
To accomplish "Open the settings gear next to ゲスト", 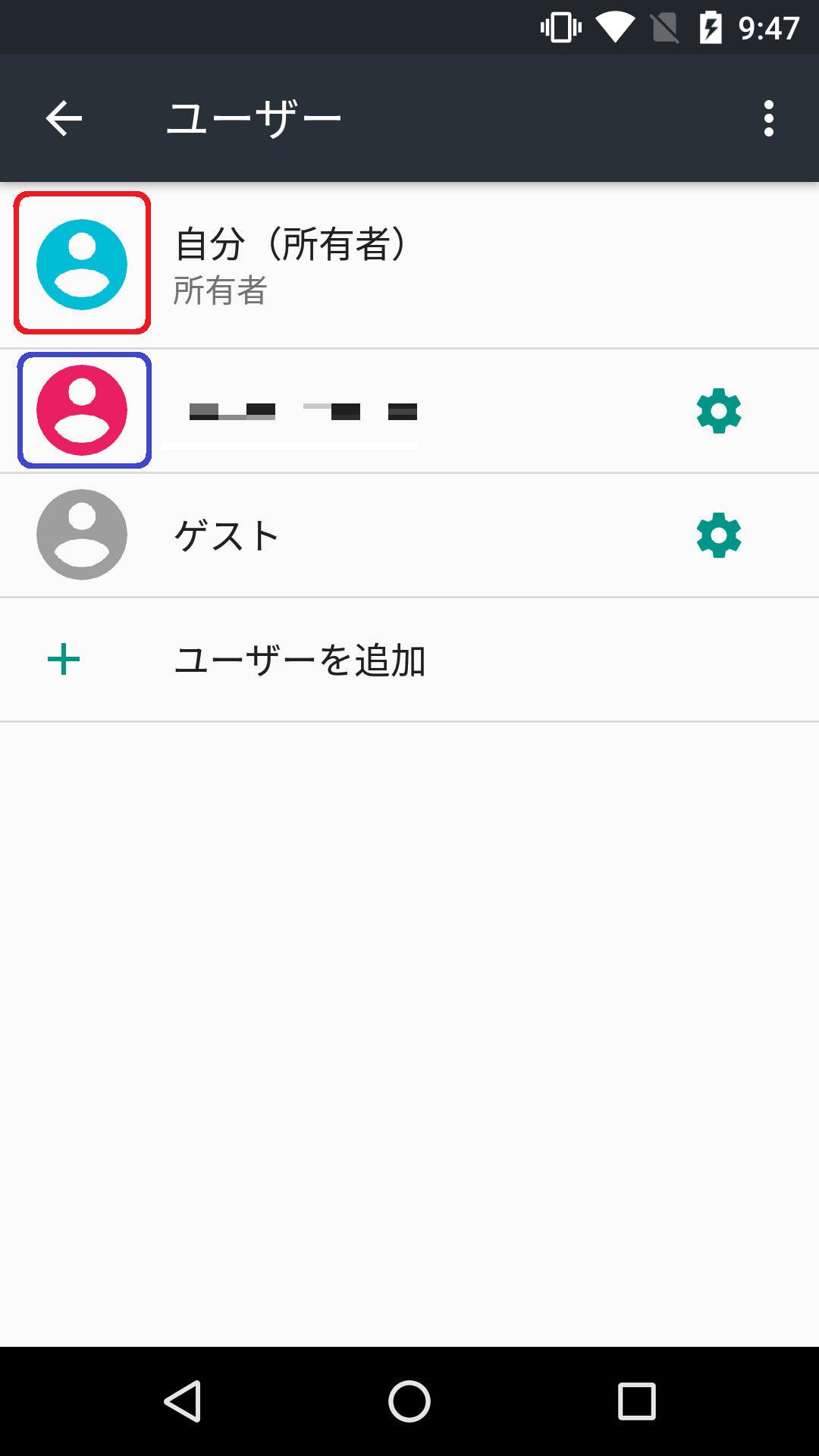I will coord(719,535).
